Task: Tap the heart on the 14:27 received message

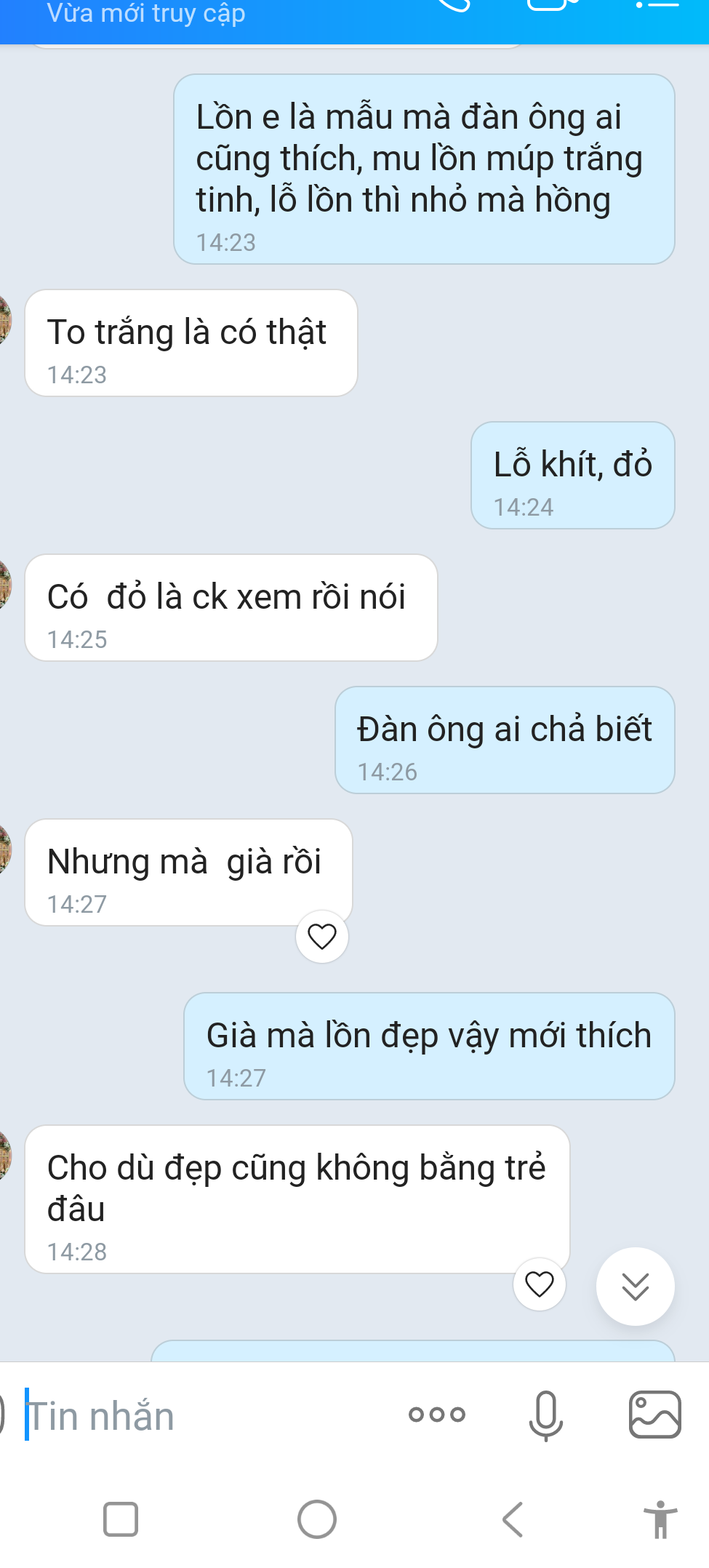Action: click(x=321, y=937)
